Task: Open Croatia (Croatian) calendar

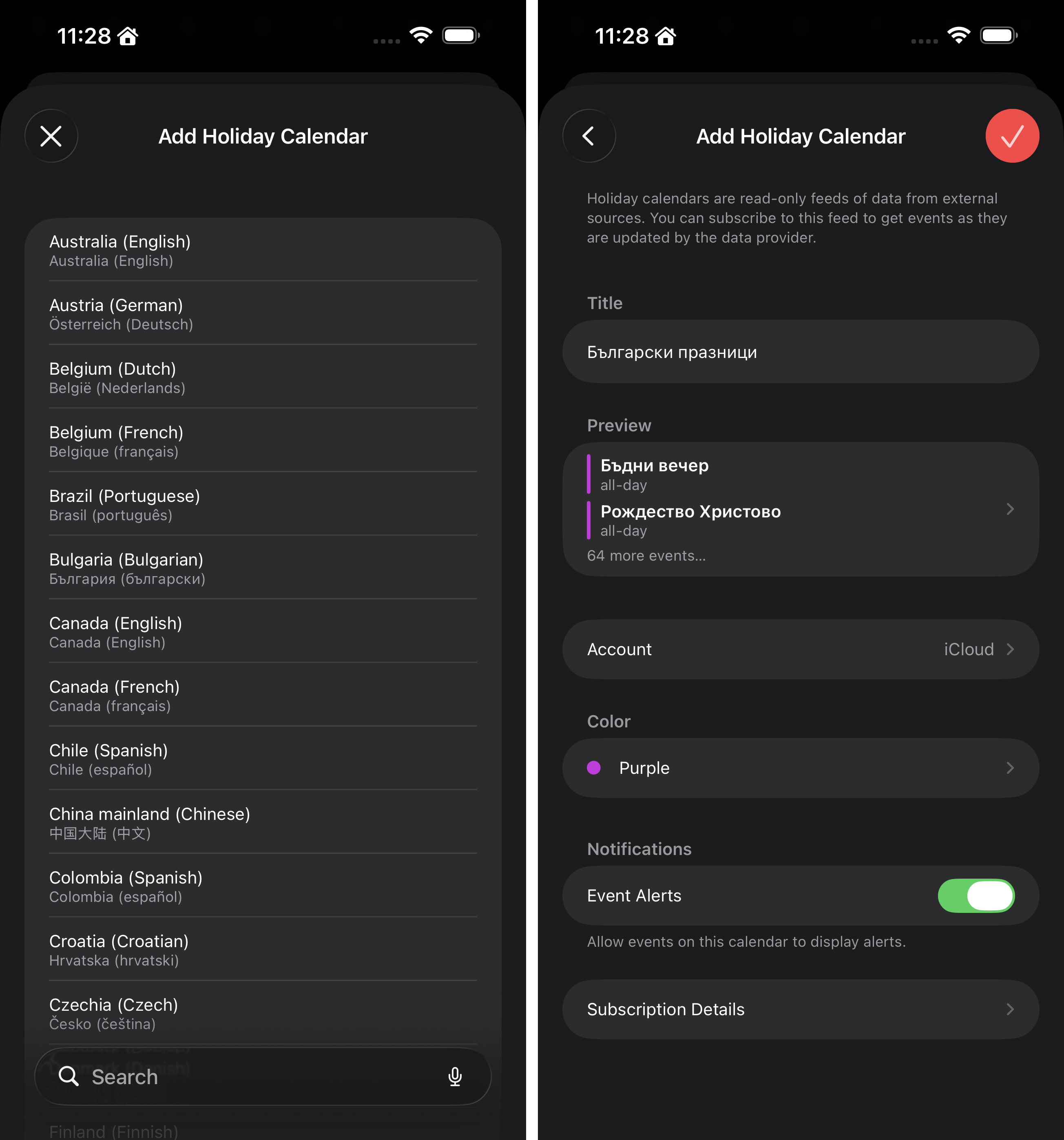Action: 263,950
